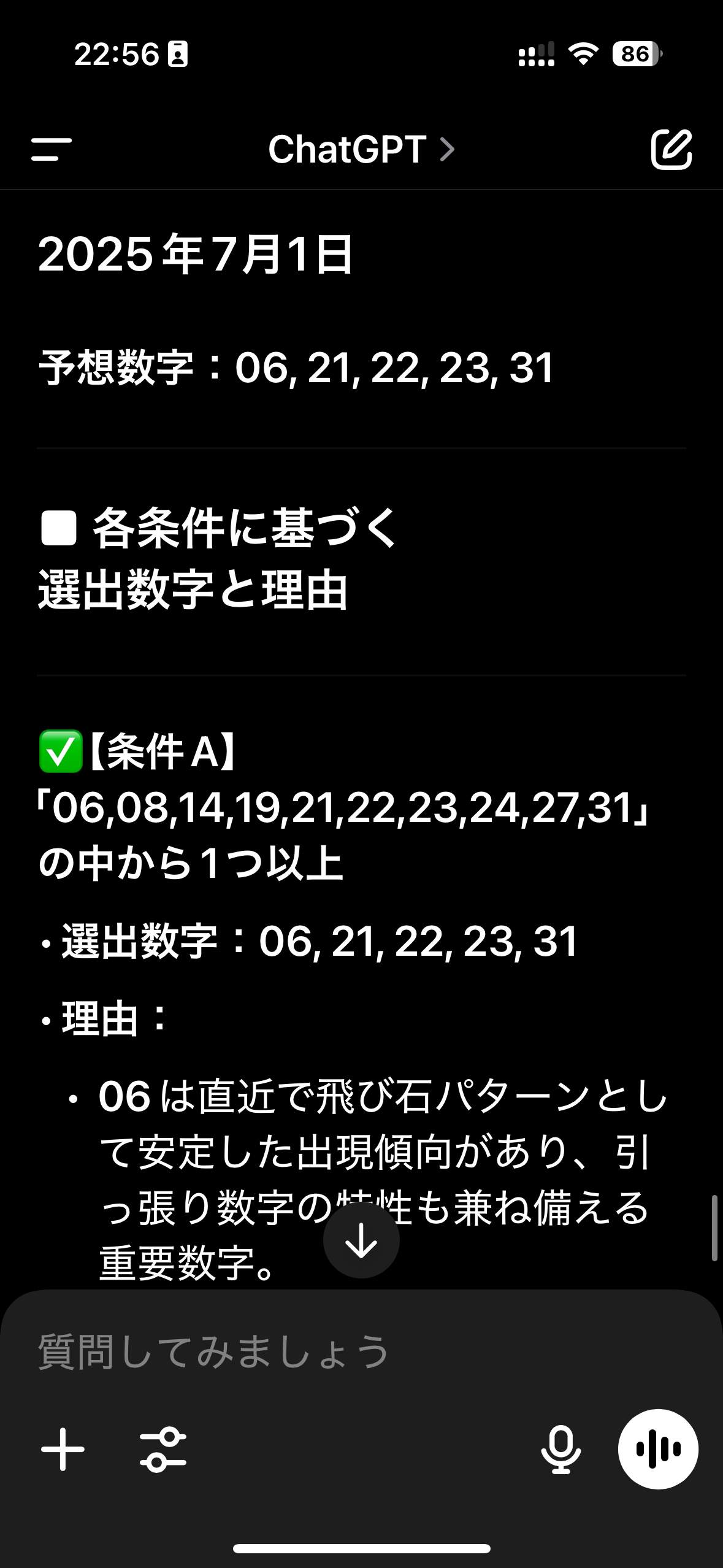Start a new chat

coord(671,149)
